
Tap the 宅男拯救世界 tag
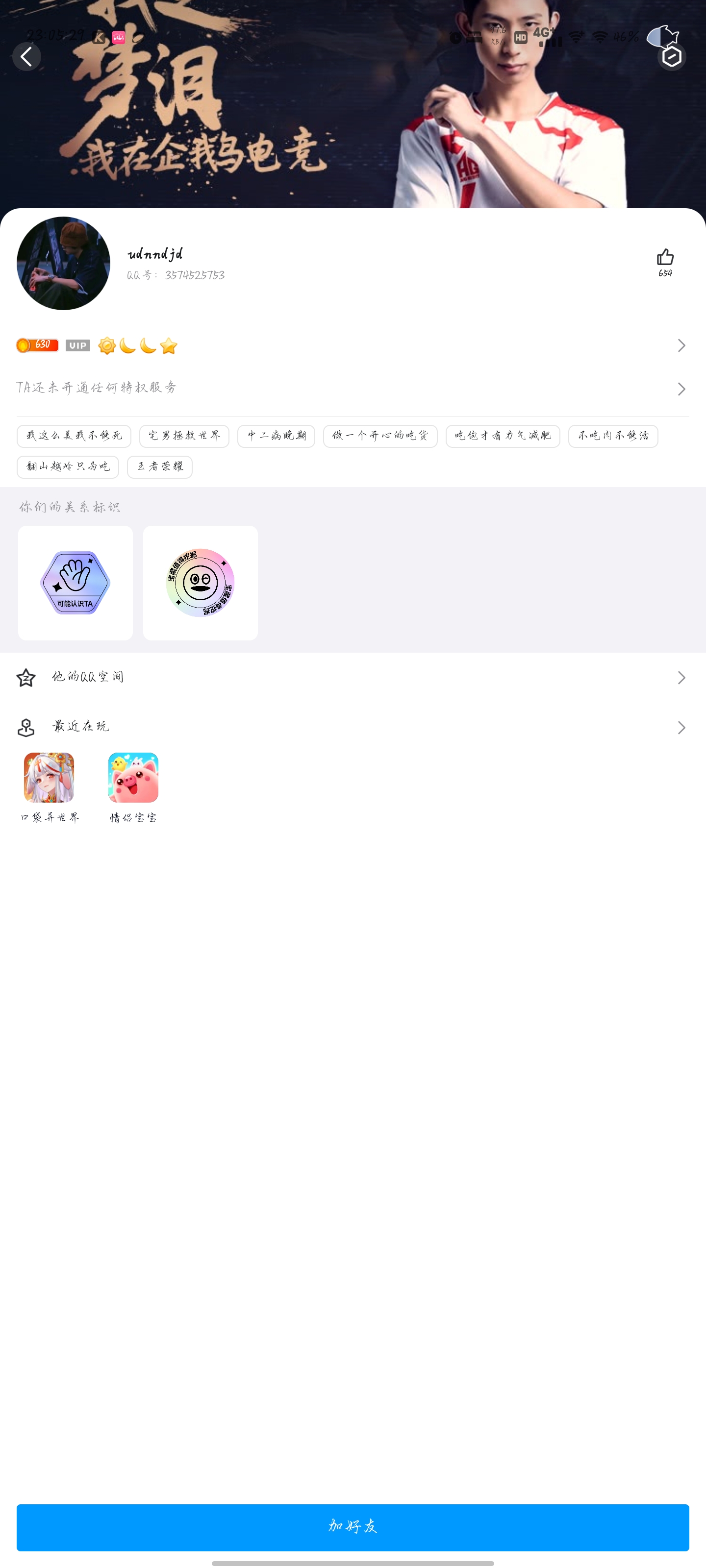184,436
